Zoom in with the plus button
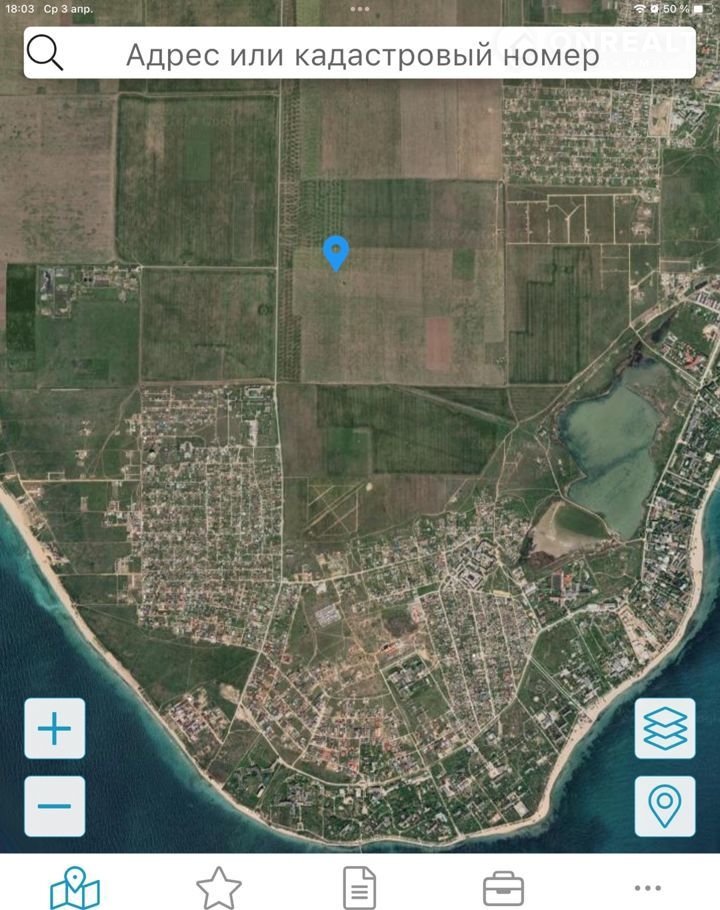 pos(54,728)
